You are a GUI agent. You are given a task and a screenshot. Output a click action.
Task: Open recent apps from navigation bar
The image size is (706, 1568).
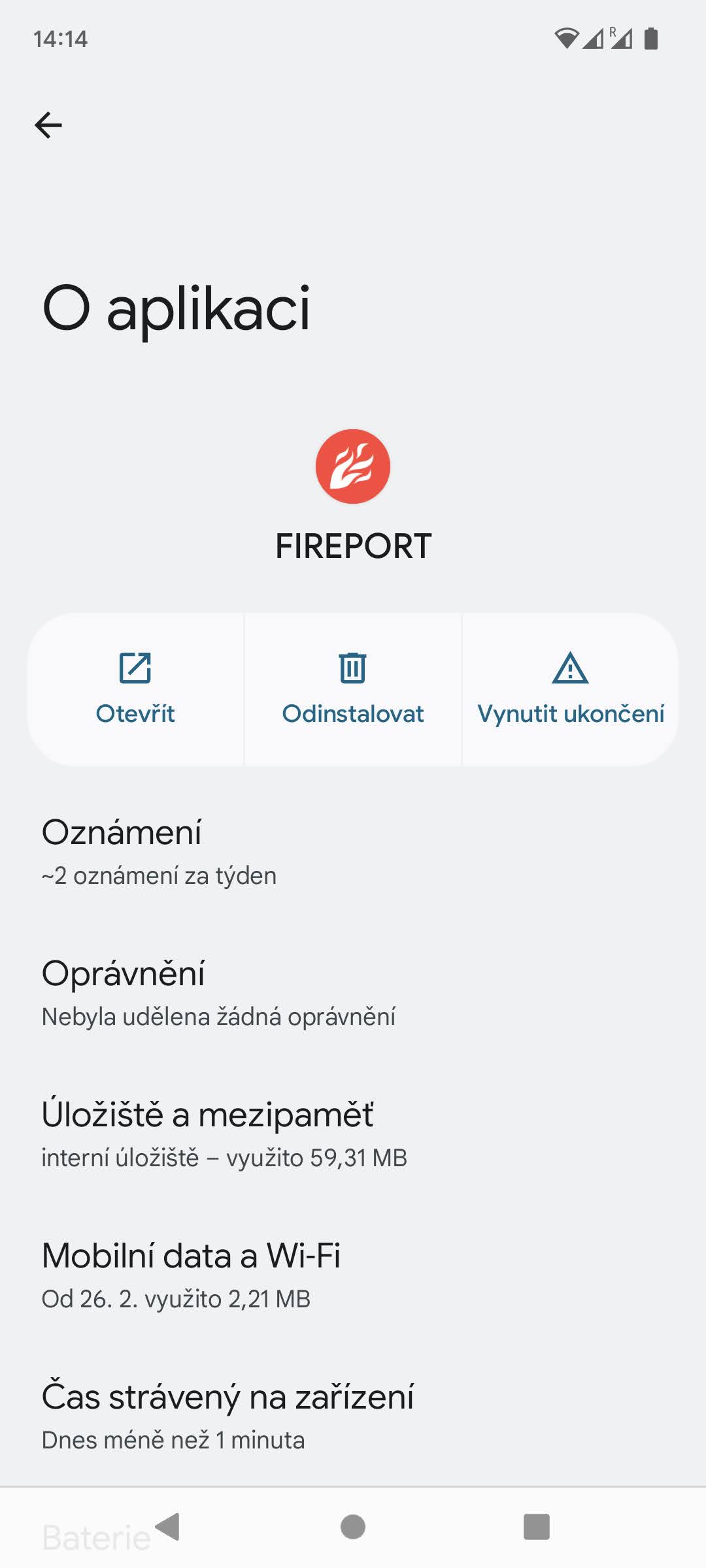pos(536,1527)
